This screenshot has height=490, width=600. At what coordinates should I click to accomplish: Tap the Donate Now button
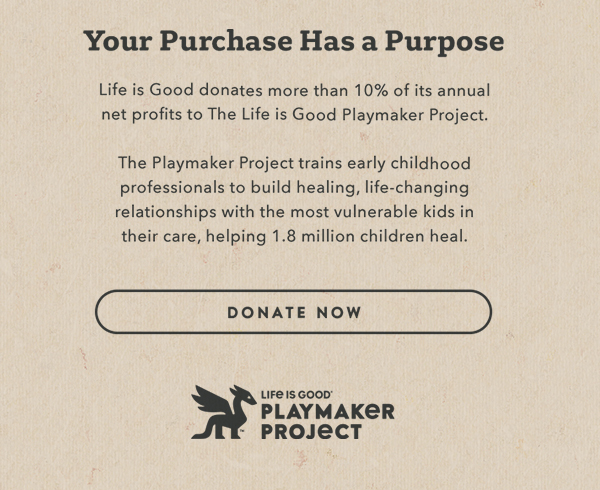coord(293,312)
